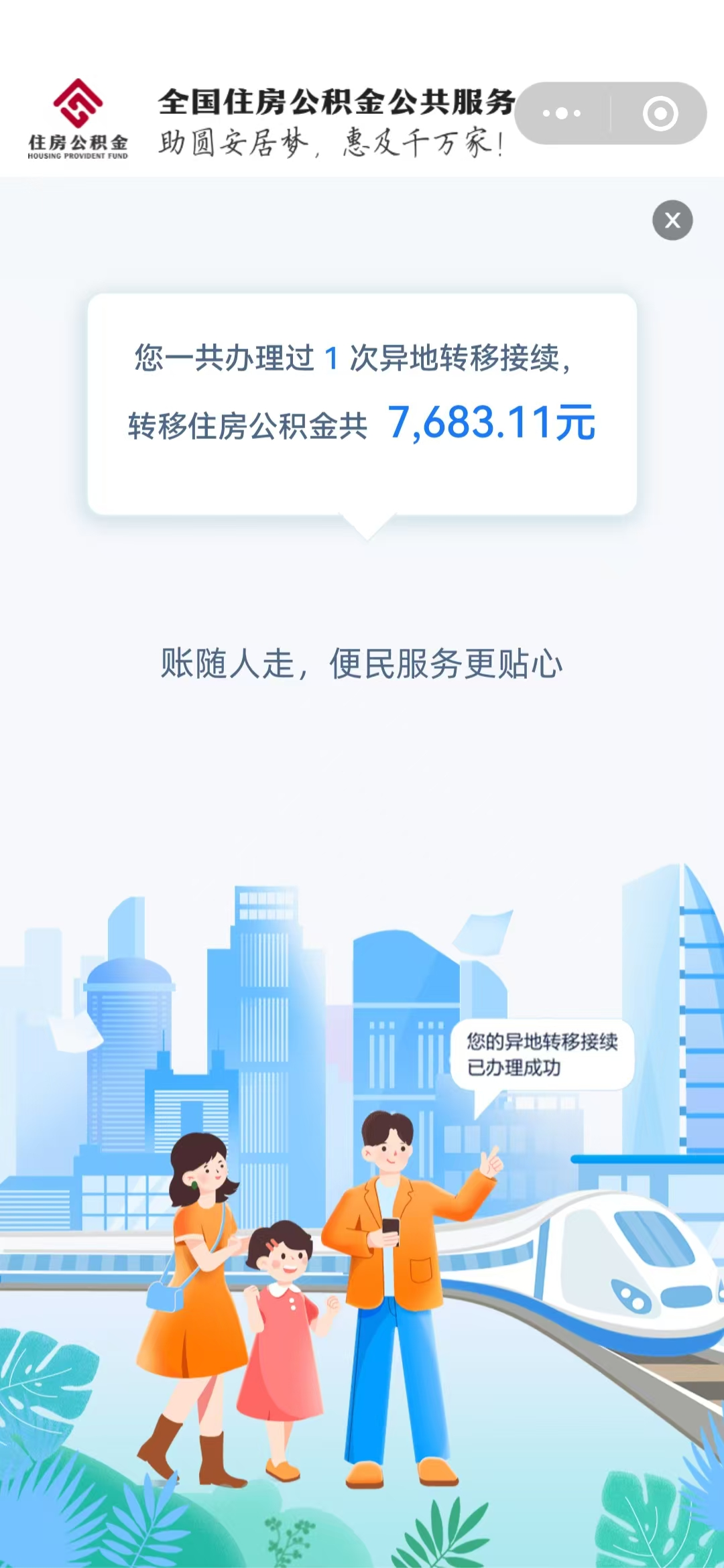This screenshot has width=724, height=1568.
Task: Close the mini program via circle button
Action: 660,113
